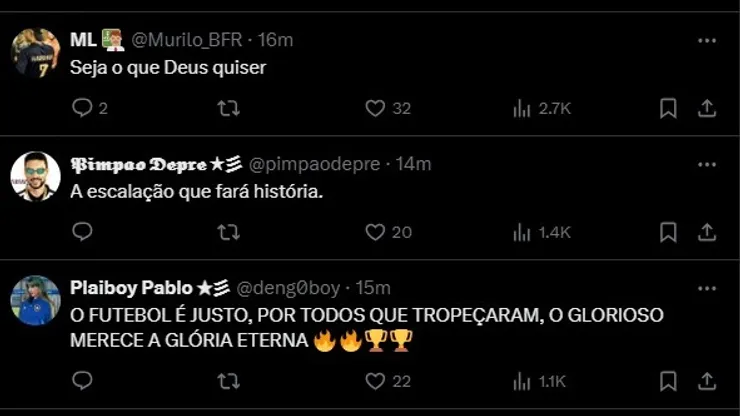Like the tweet by ML
The height and width of the screenshot is (416, 740).
coord(375,108)
